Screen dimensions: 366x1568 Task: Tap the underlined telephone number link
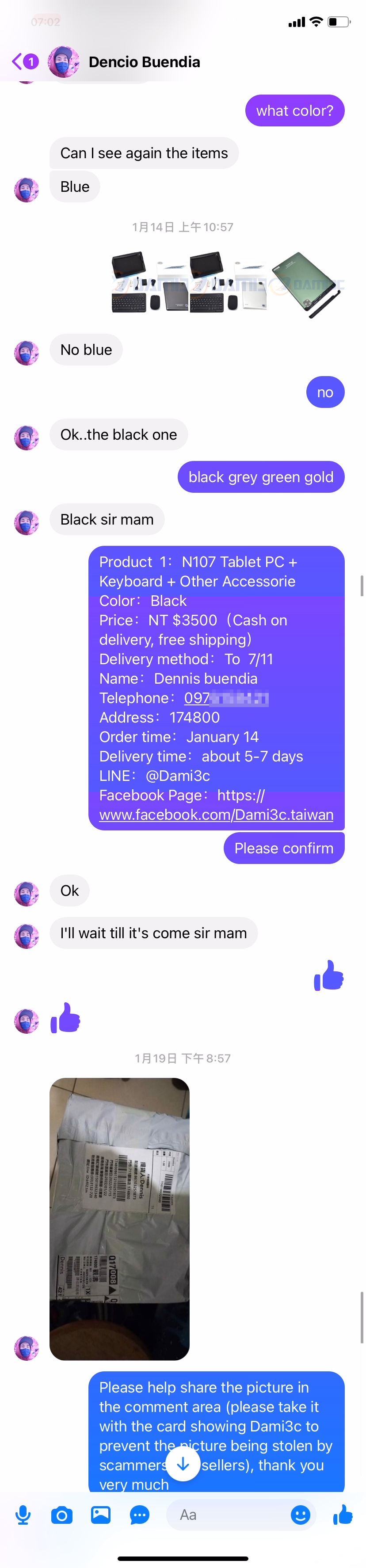(226, 698)
